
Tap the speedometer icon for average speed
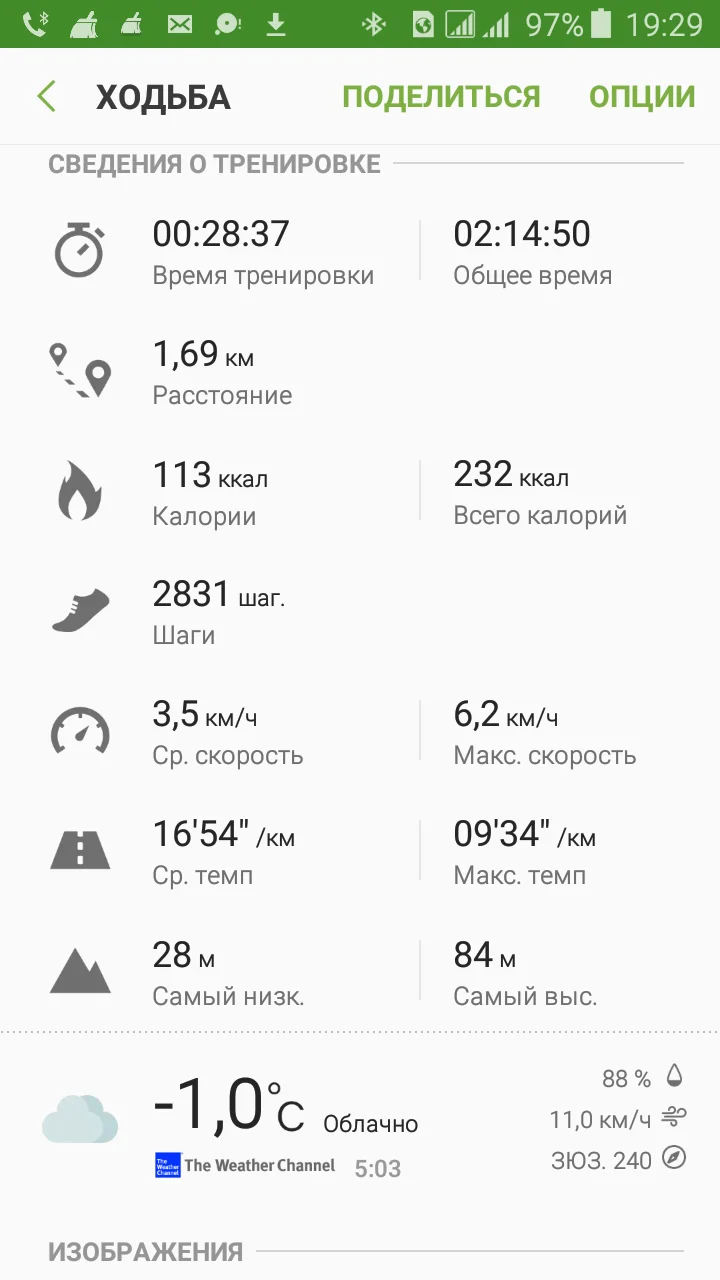[80, 730]
